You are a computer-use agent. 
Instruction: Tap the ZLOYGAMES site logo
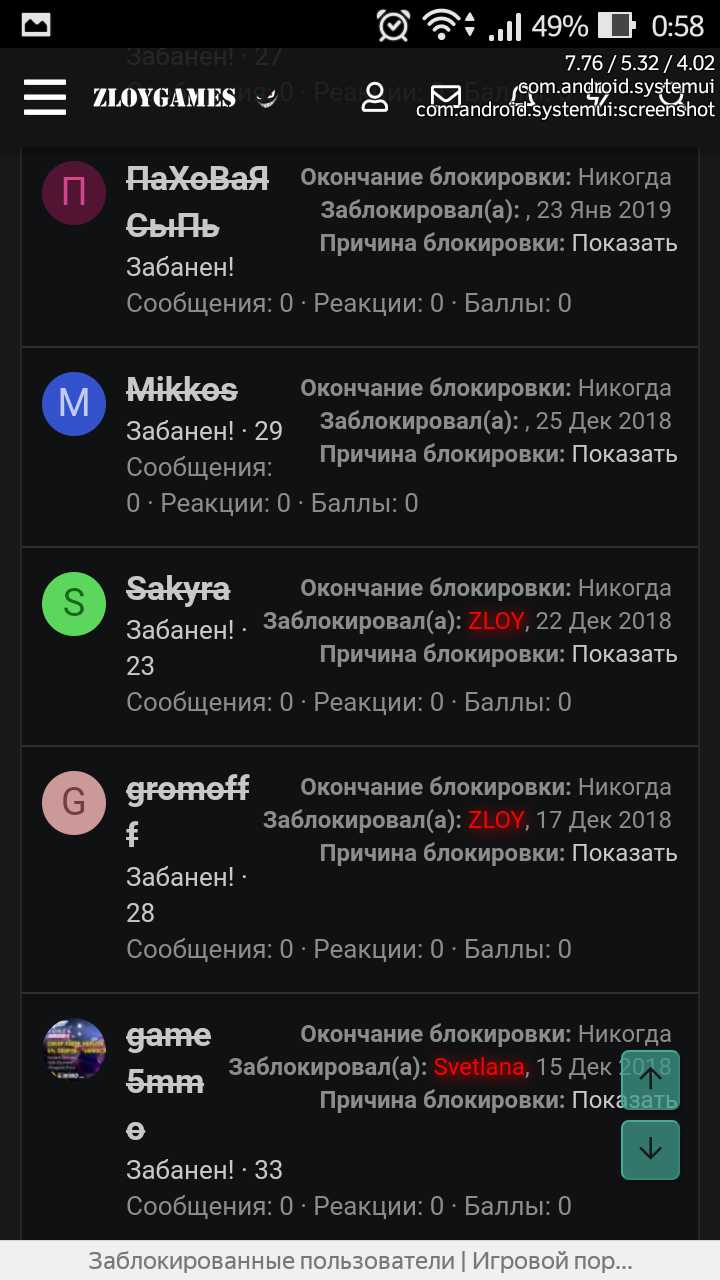pyautogui.click(x=185, y=97)
